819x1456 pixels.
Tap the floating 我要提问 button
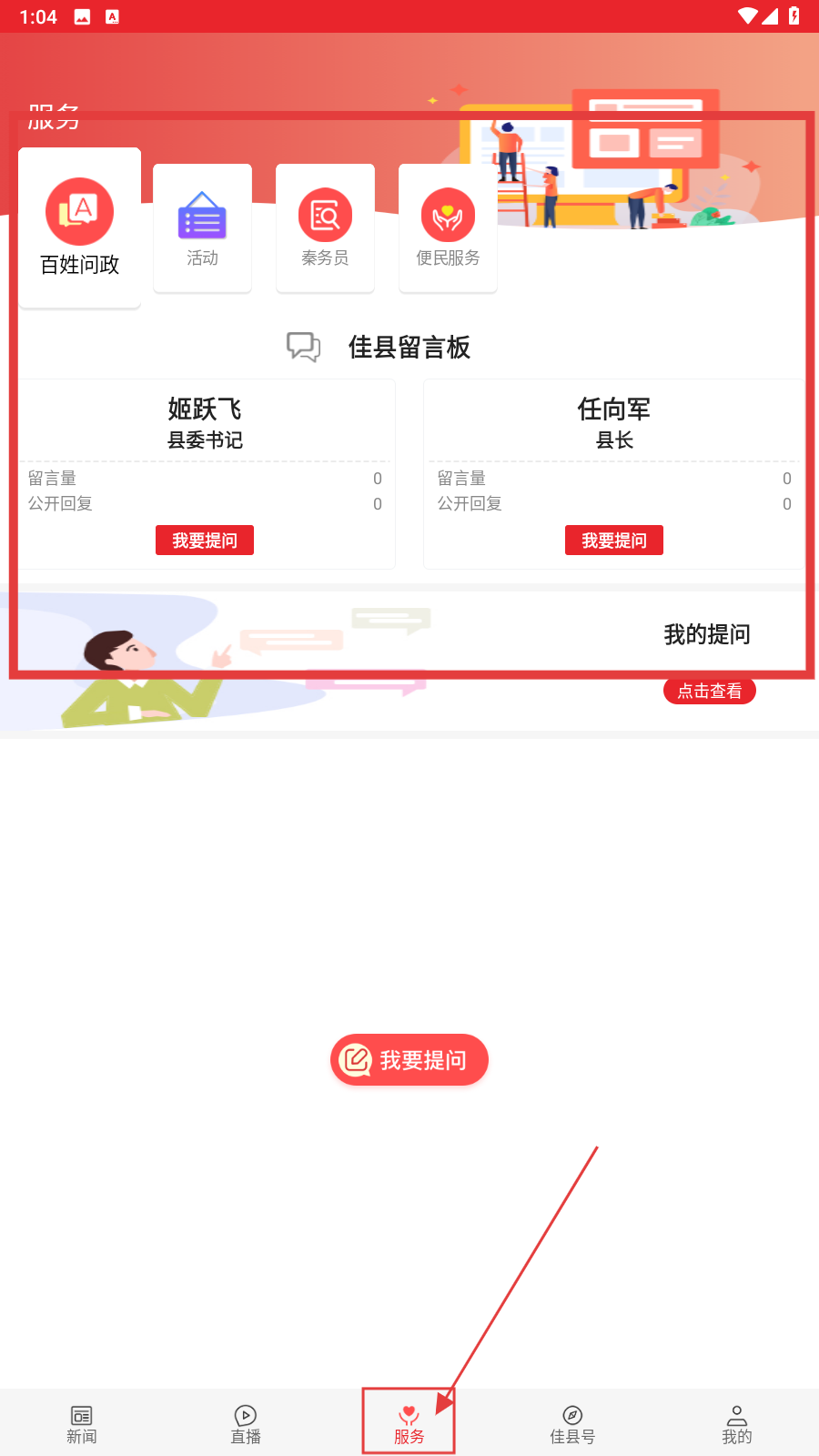(x=409, y=1060)
